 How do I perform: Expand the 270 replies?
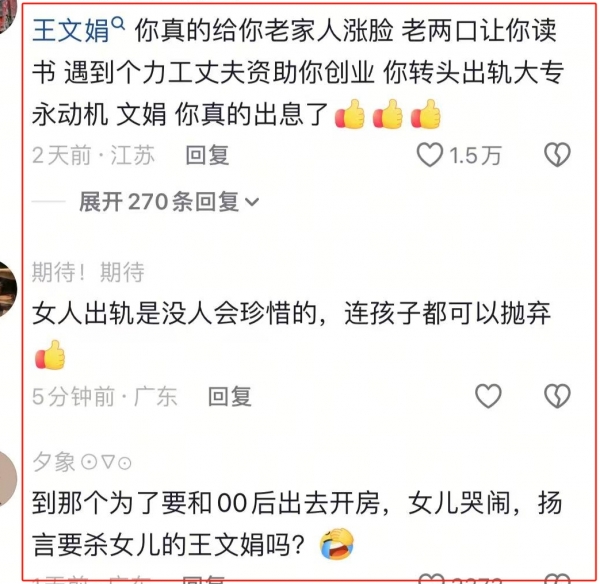point(169,202)
